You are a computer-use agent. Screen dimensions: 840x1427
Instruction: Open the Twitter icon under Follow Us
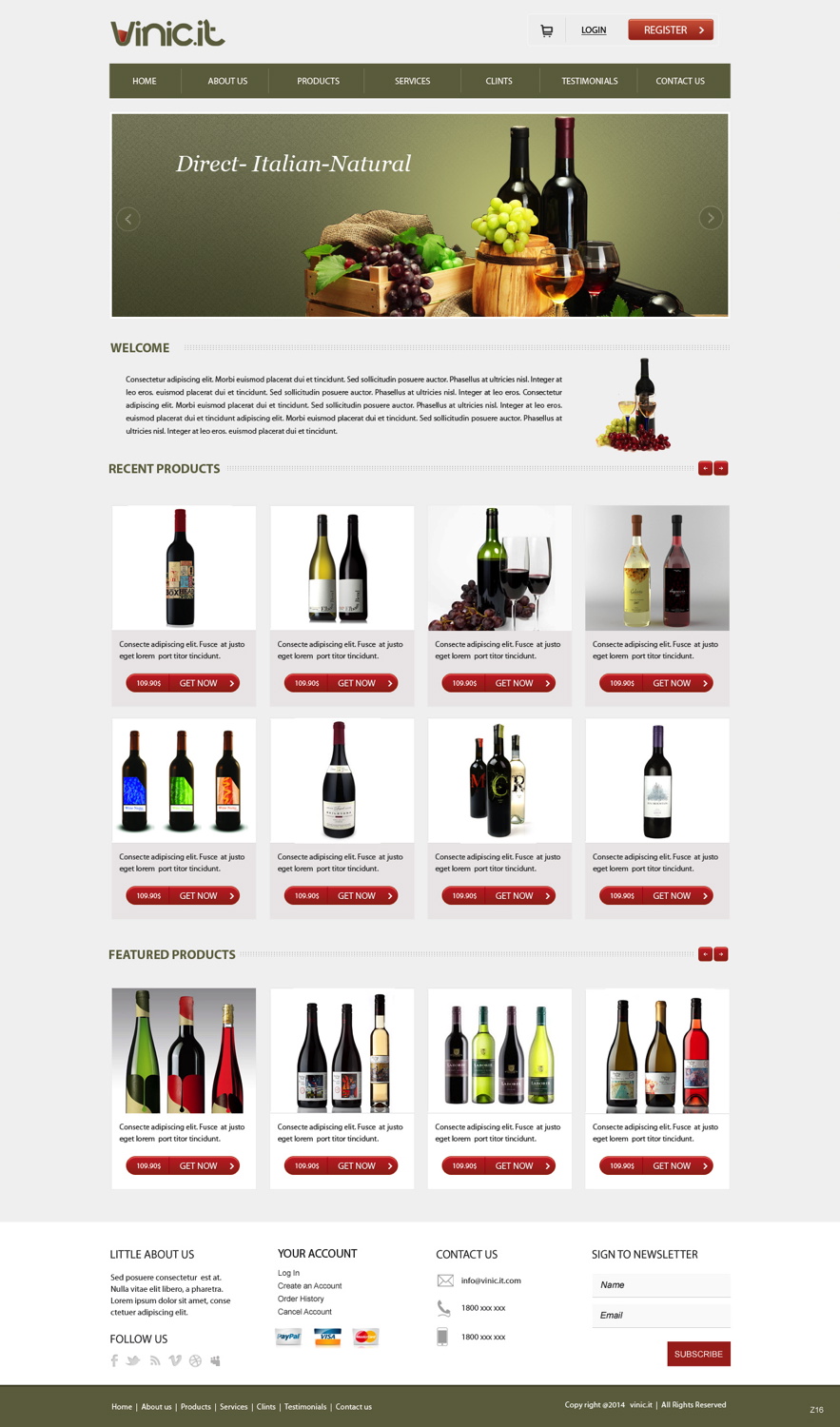coord(133,1360)
